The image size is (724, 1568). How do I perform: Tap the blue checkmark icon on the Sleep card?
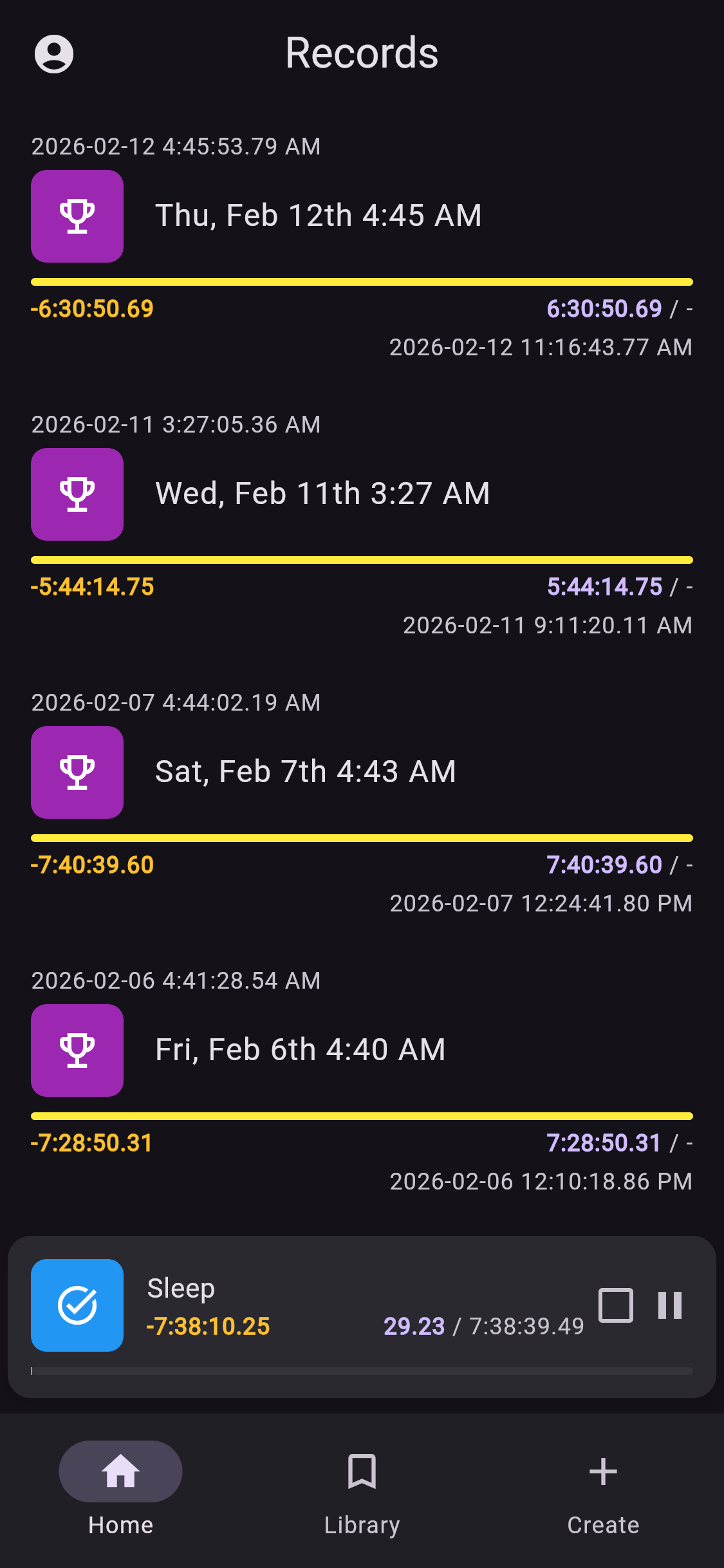pos(77,1305)
